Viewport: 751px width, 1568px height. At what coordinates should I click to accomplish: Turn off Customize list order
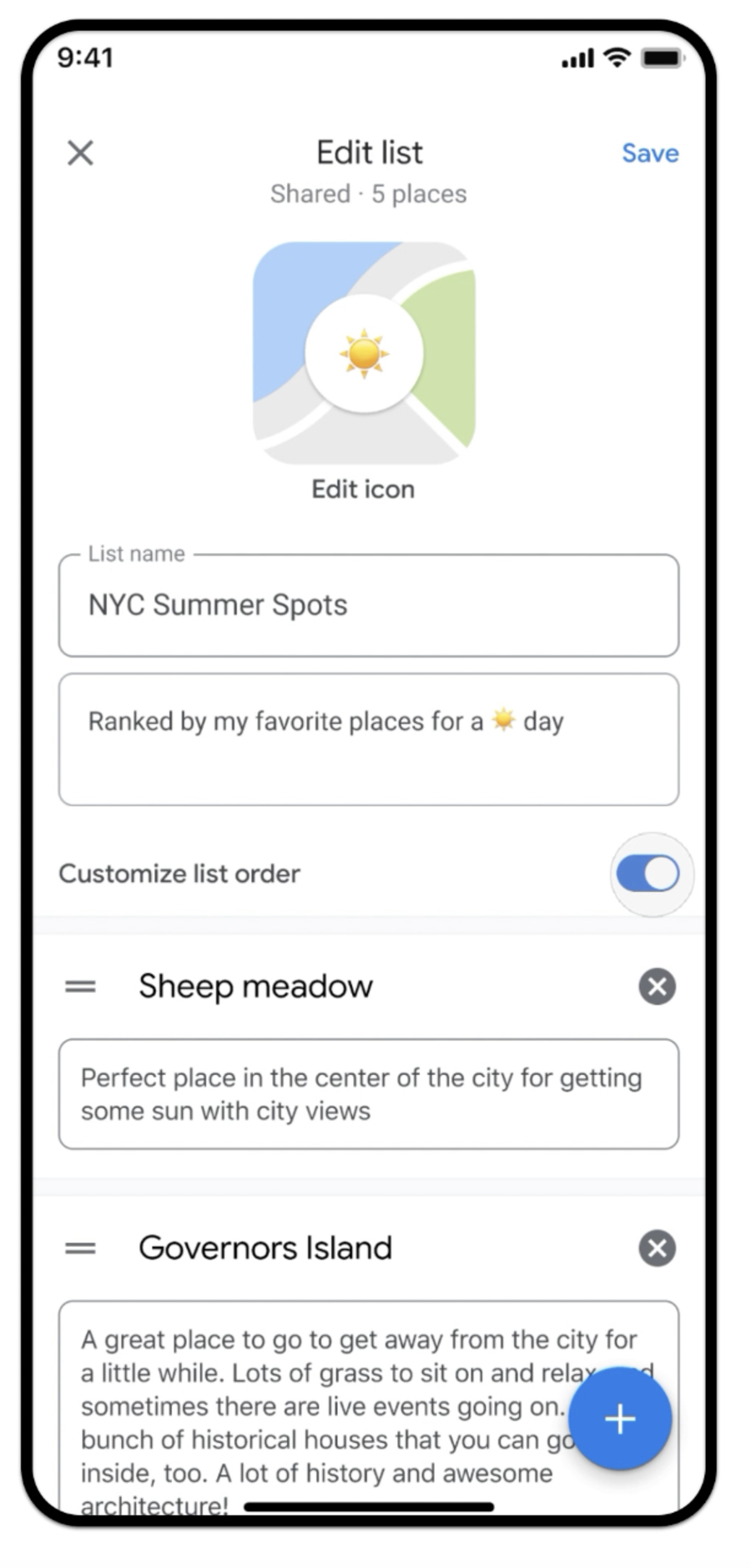pyautogui.click(x=648, y=874)
